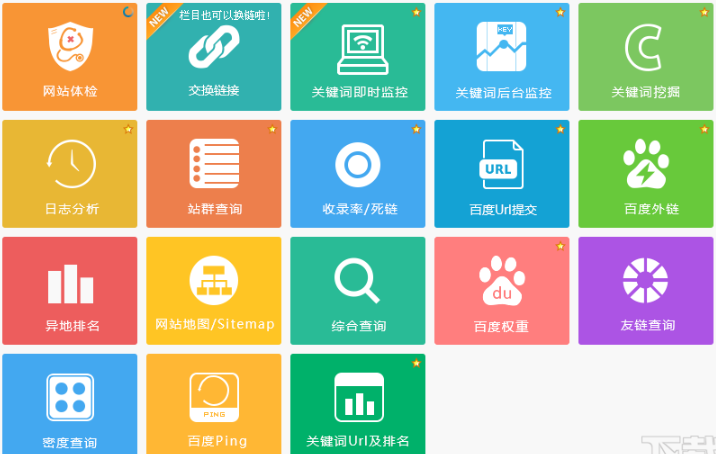The width and height of the screenshot is (716, 454).
Task: Open 日志分析
Action: pos(70,173)
